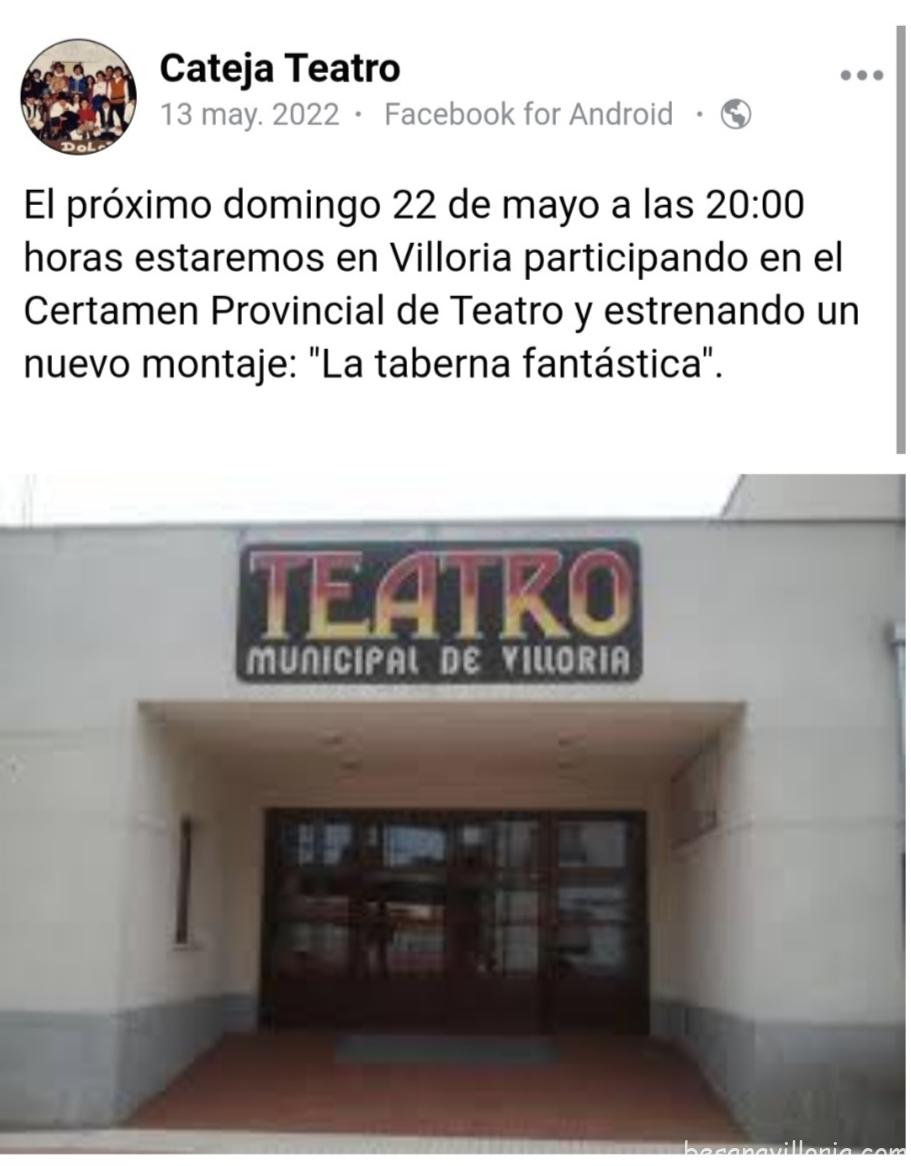Check the post's public audience globe icon
This screenshot has height=1166, width=911.
[735, 115]
